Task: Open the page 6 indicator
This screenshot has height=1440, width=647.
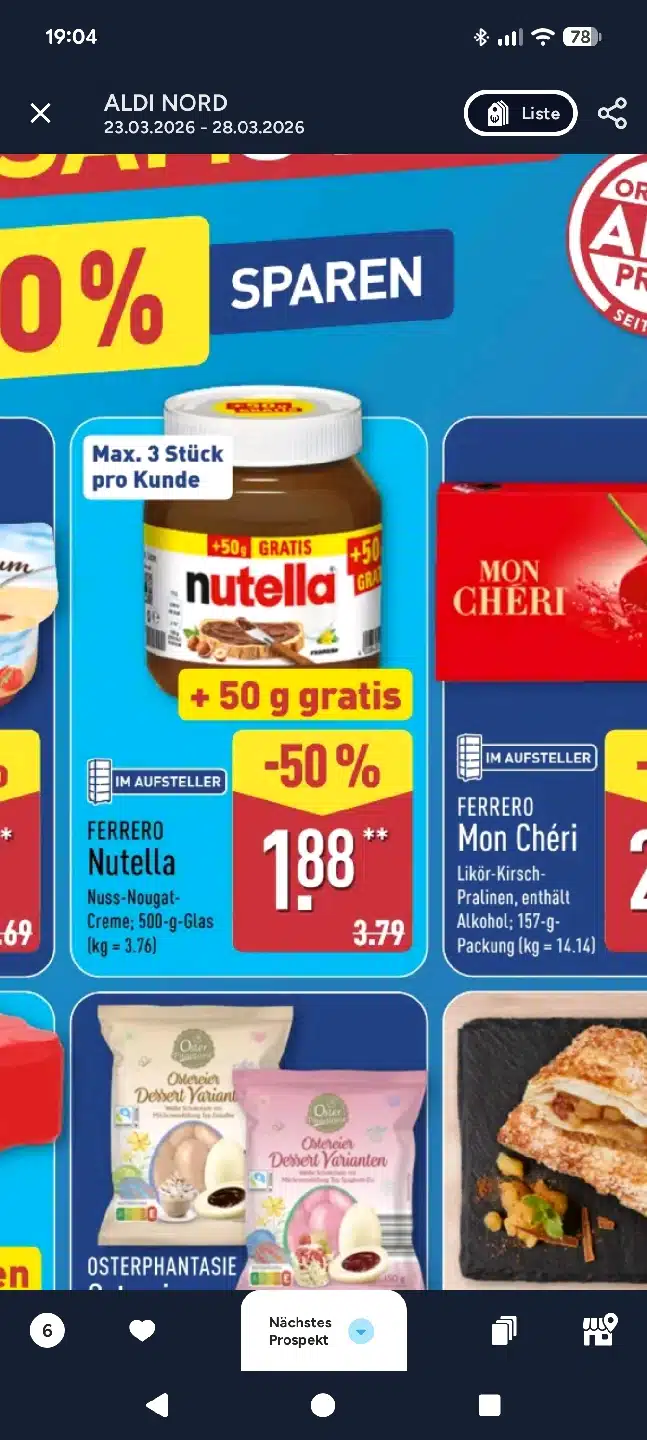Action: [47, 1330]
